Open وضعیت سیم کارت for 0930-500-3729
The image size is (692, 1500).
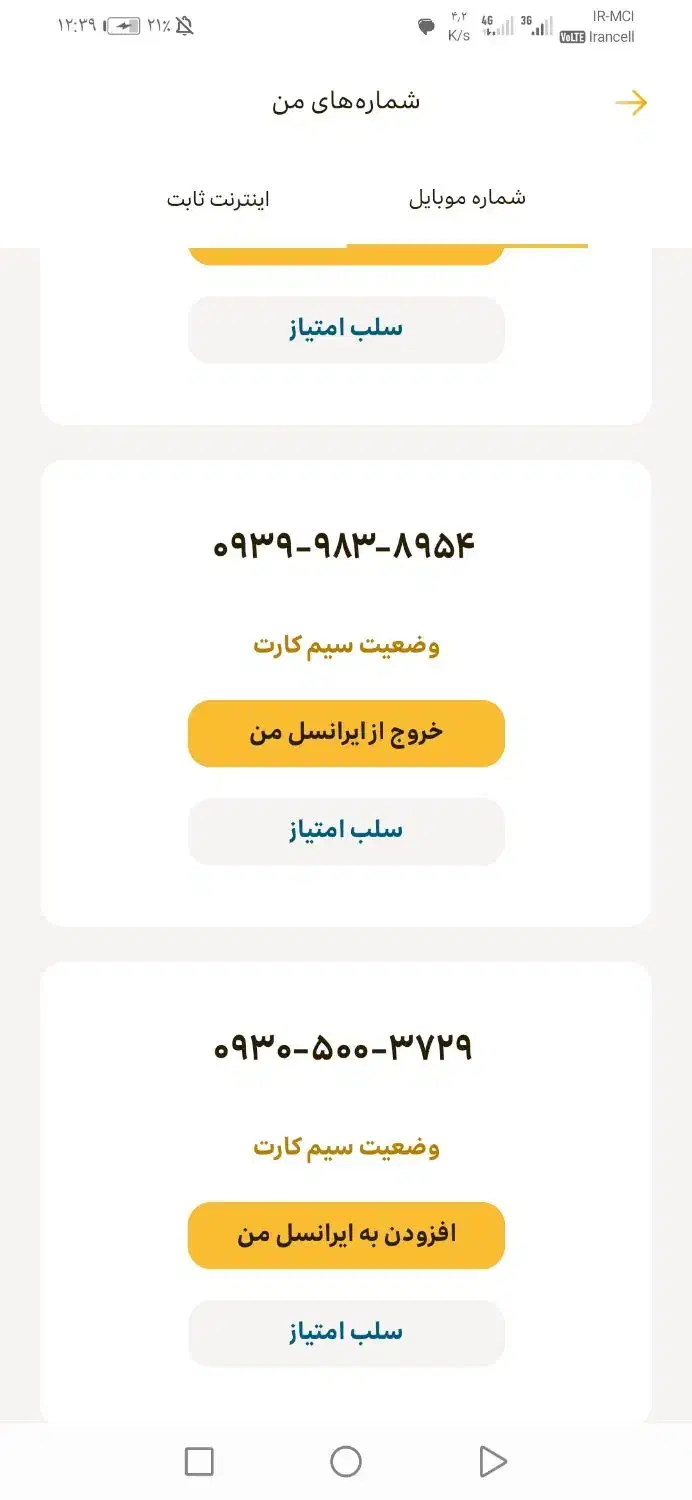click(x=346, y=1147)
